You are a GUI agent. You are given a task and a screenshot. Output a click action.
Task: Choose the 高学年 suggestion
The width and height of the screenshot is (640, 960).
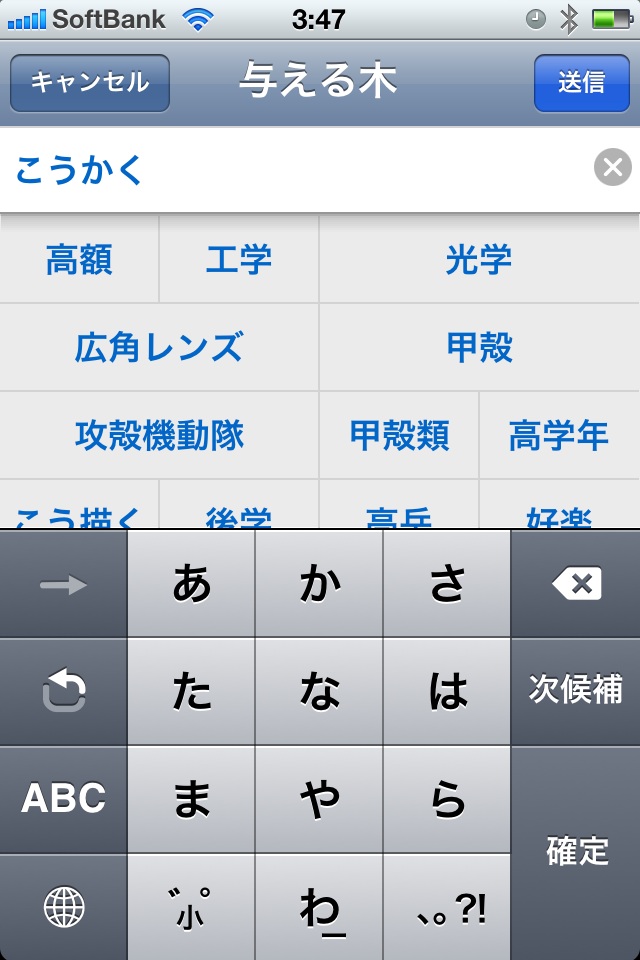[x=559, y=436]
